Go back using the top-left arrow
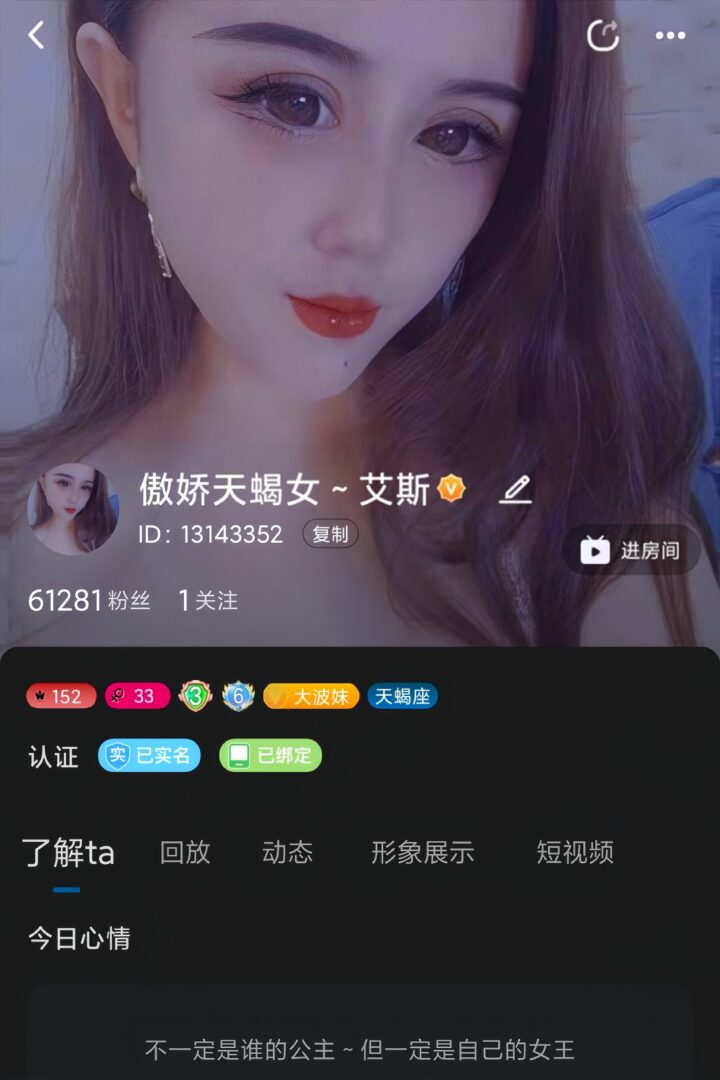This screenshot has width=720, height=1080. tap(36, 36)
